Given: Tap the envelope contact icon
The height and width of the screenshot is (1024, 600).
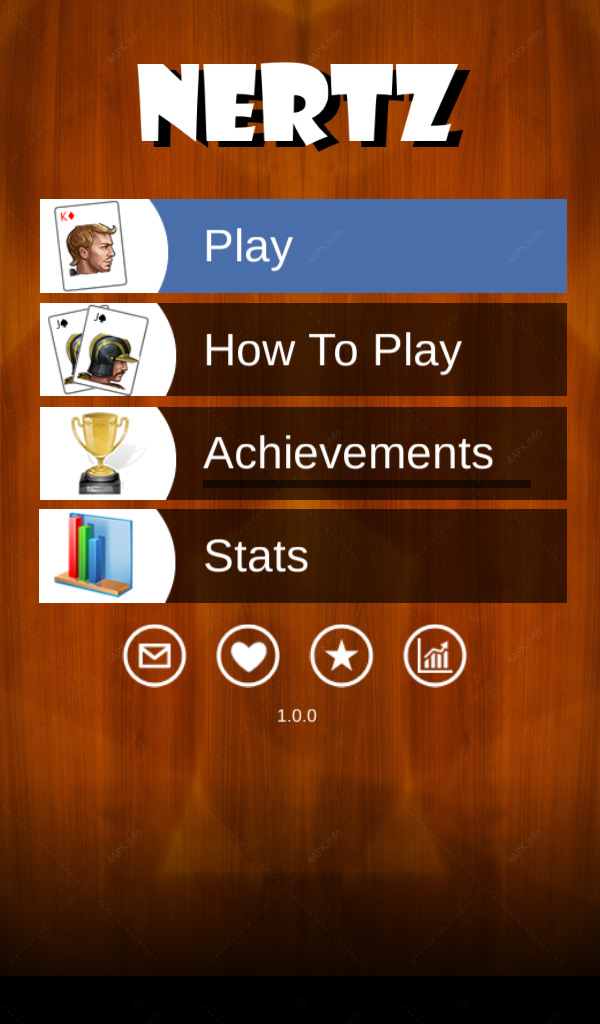Looking at the screenshot, I should [x=155, y=656].
